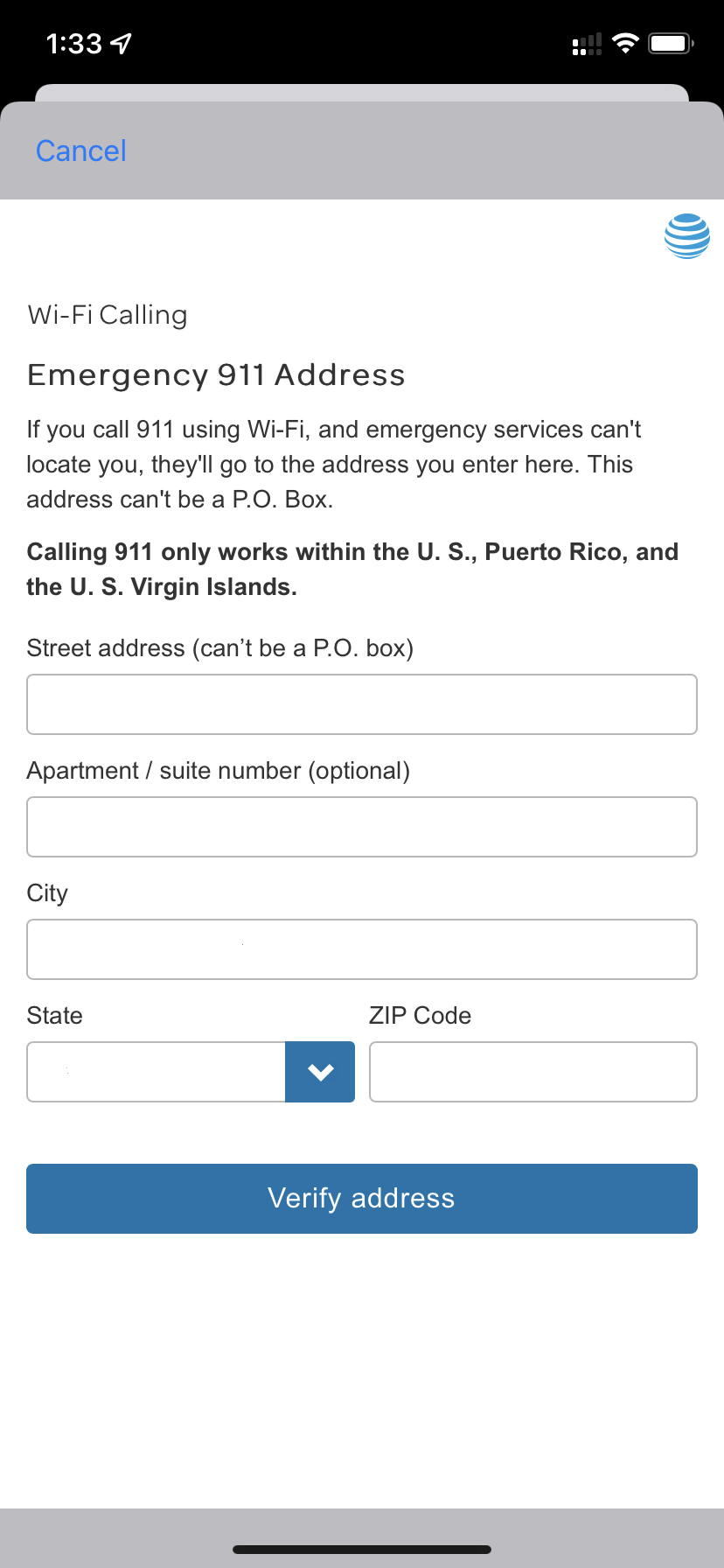Expand the State dropdown
The image size is (724, 1568).
(x=319, y=1072)
